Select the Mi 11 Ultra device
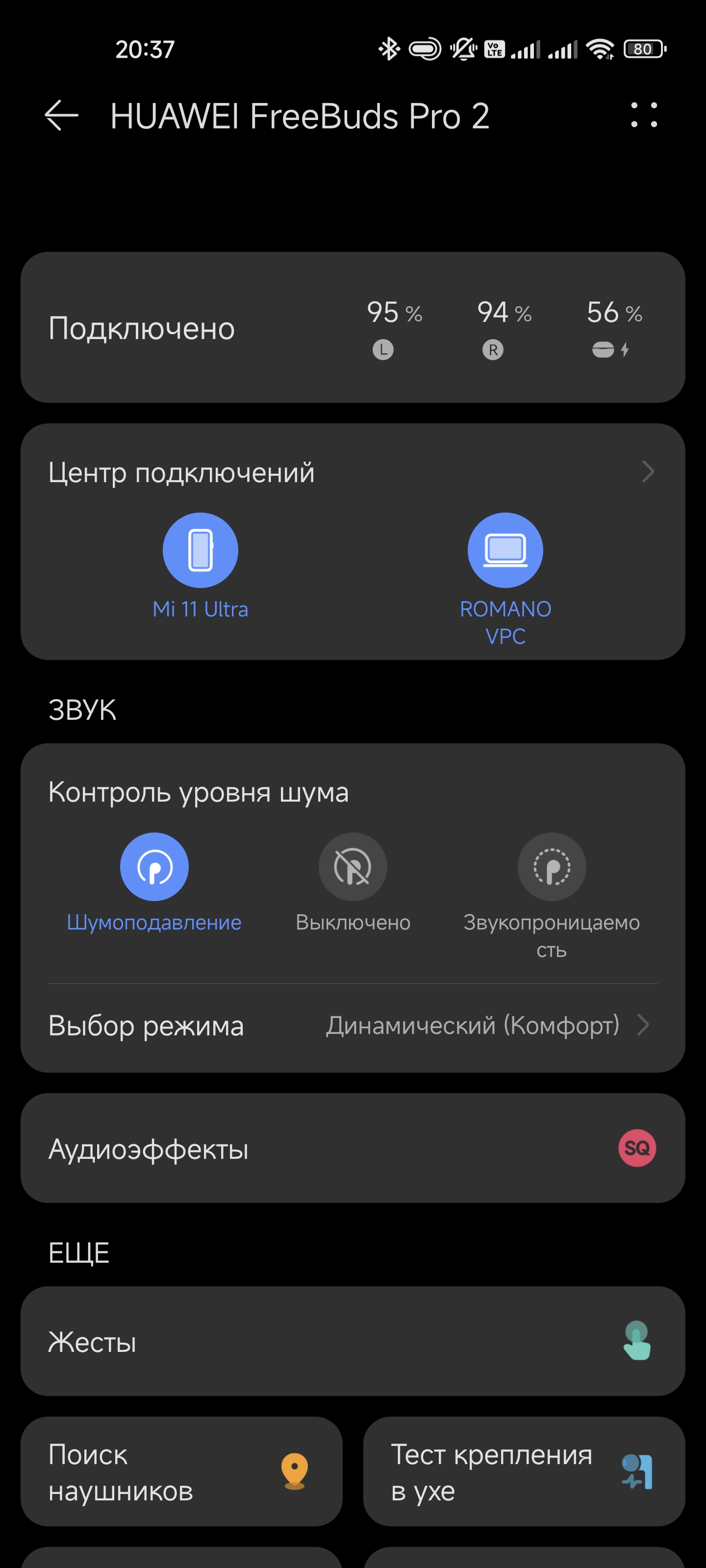 [x=201, y=551]
